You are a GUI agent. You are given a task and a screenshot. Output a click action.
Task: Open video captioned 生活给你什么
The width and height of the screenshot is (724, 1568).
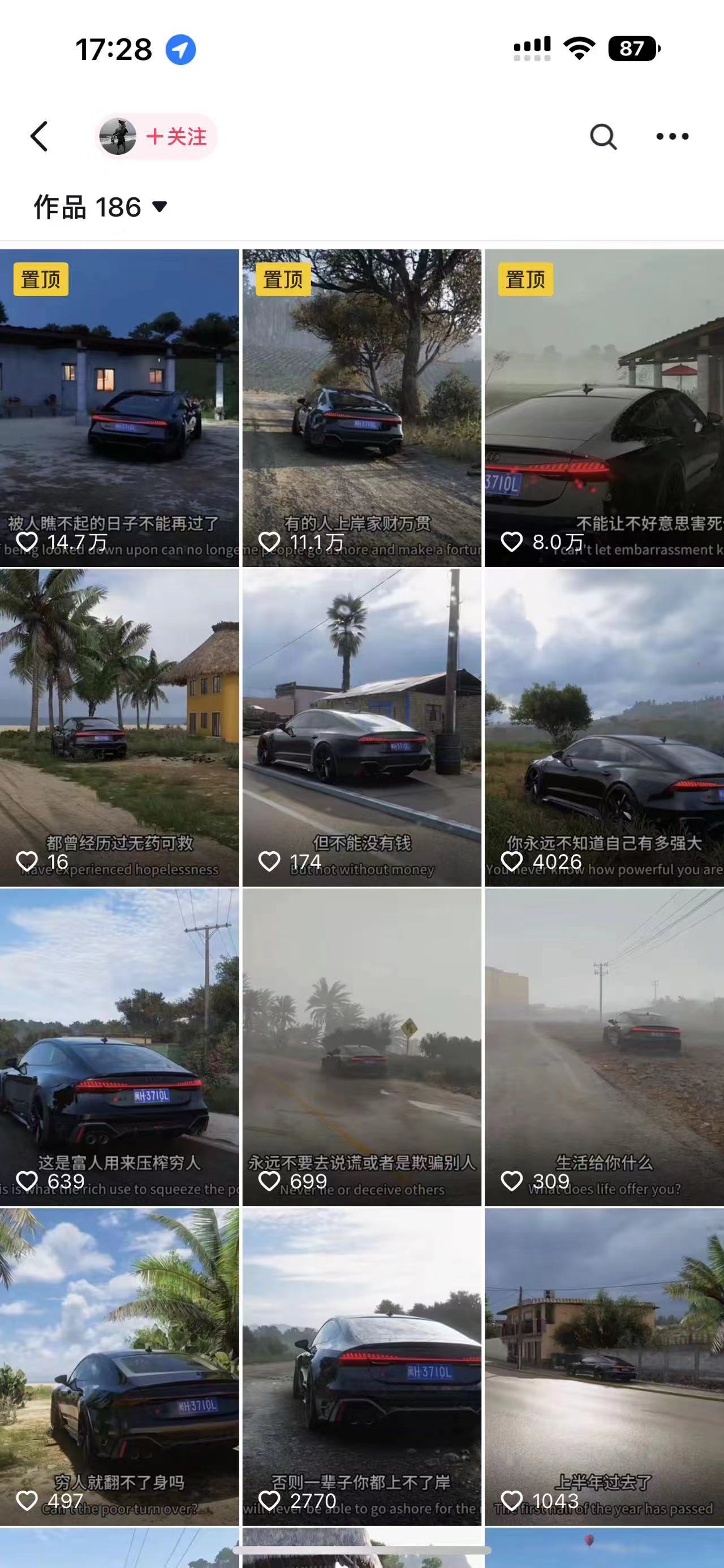pyautogui.click(x=604, y=1047)
